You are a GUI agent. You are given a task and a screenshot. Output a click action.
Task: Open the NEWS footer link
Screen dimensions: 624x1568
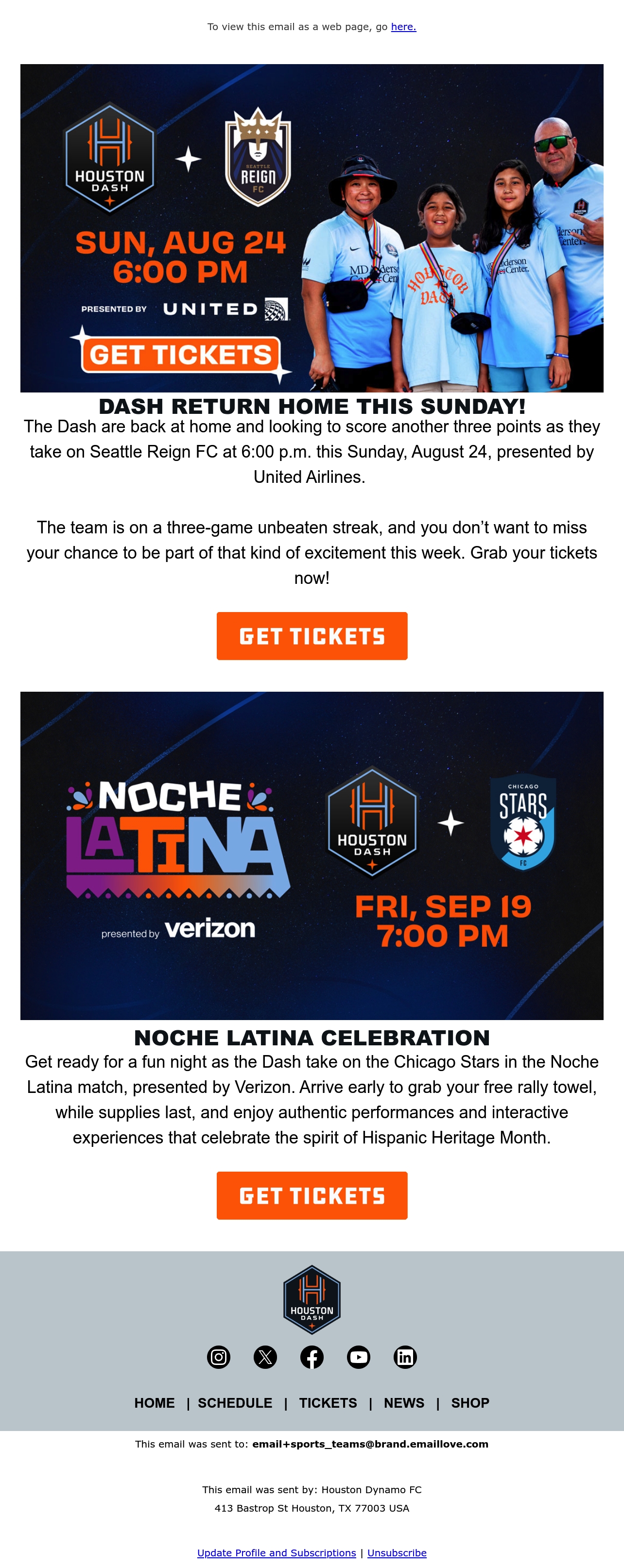(404, 1402)
